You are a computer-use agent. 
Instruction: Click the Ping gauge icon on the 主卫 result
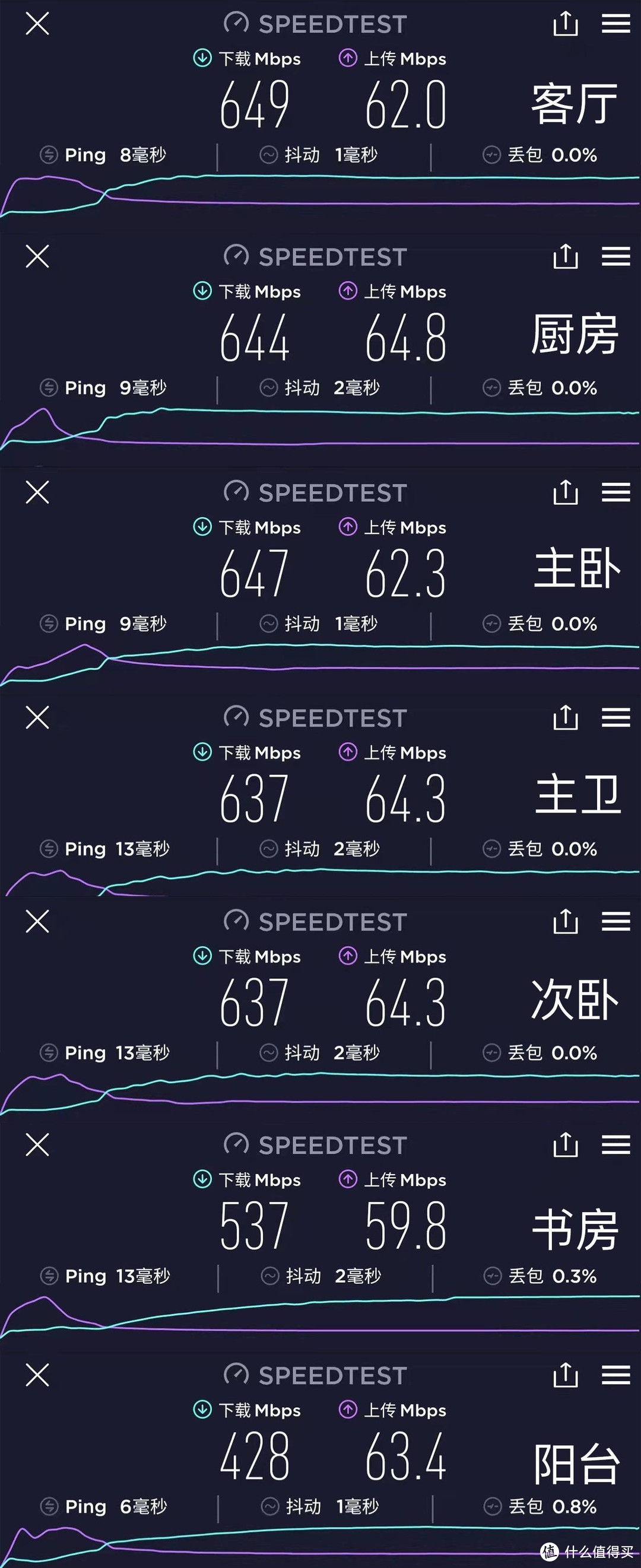[x=49, y=848]
